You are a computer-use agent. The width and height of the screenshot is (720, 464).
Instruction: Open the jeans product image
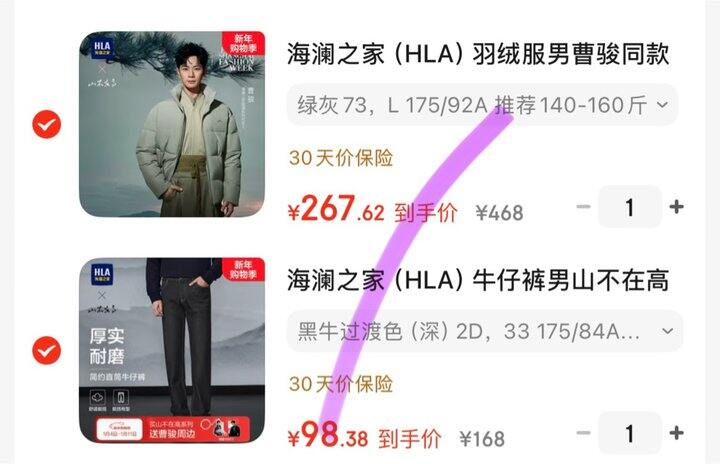coord(172,351)
